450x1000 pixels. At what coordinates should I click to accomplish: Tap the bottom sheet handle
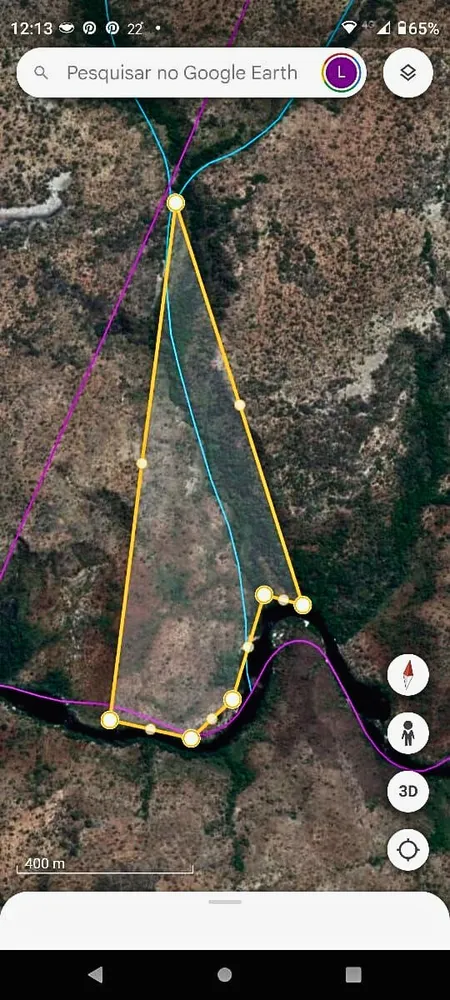tap(224, 902)
